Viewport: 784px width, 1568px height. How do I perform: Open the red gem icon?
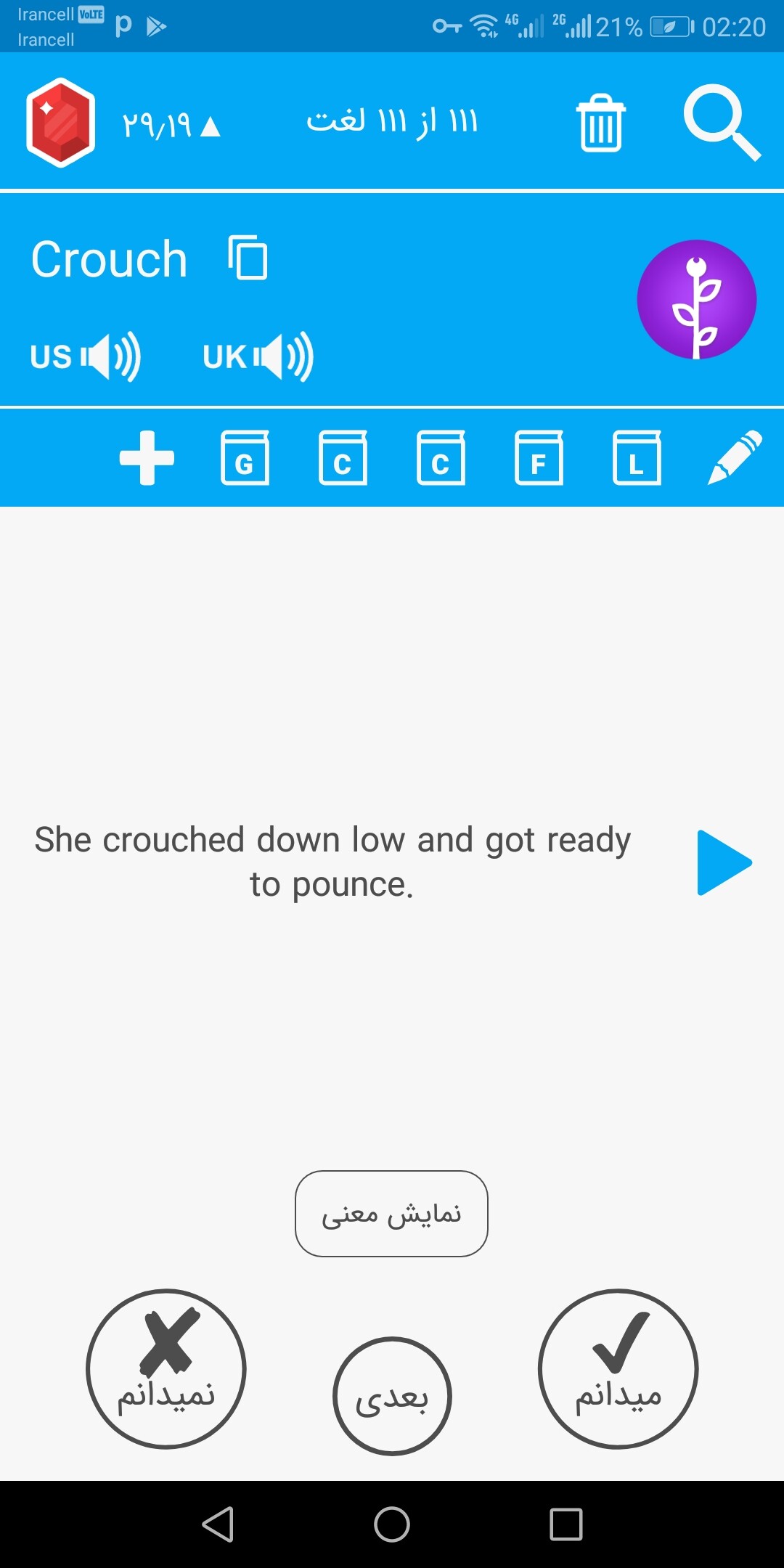coord(61,122)
